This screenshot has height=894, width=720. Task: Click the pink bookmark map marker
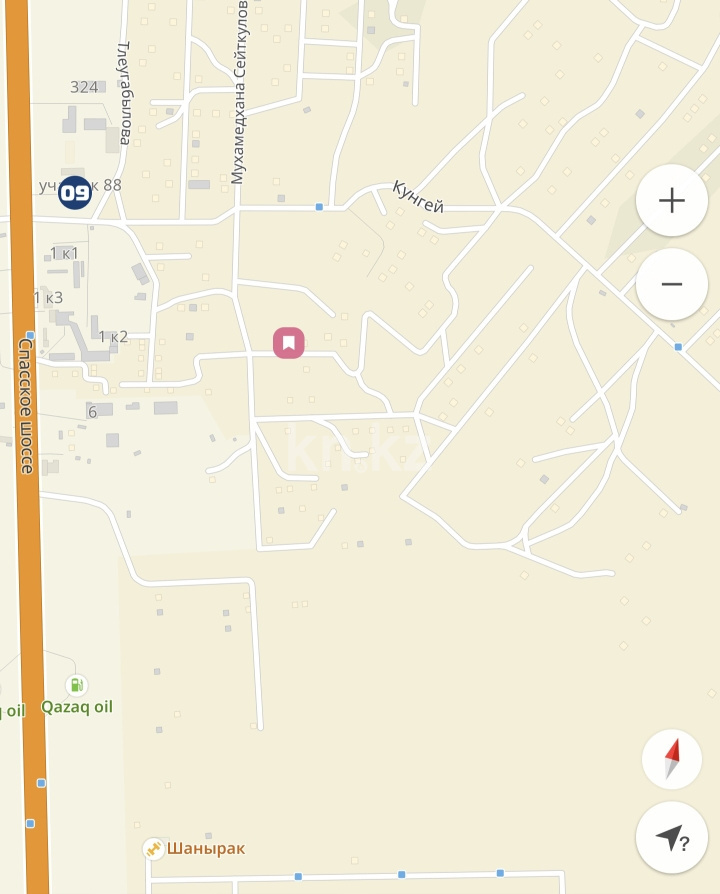287,343
